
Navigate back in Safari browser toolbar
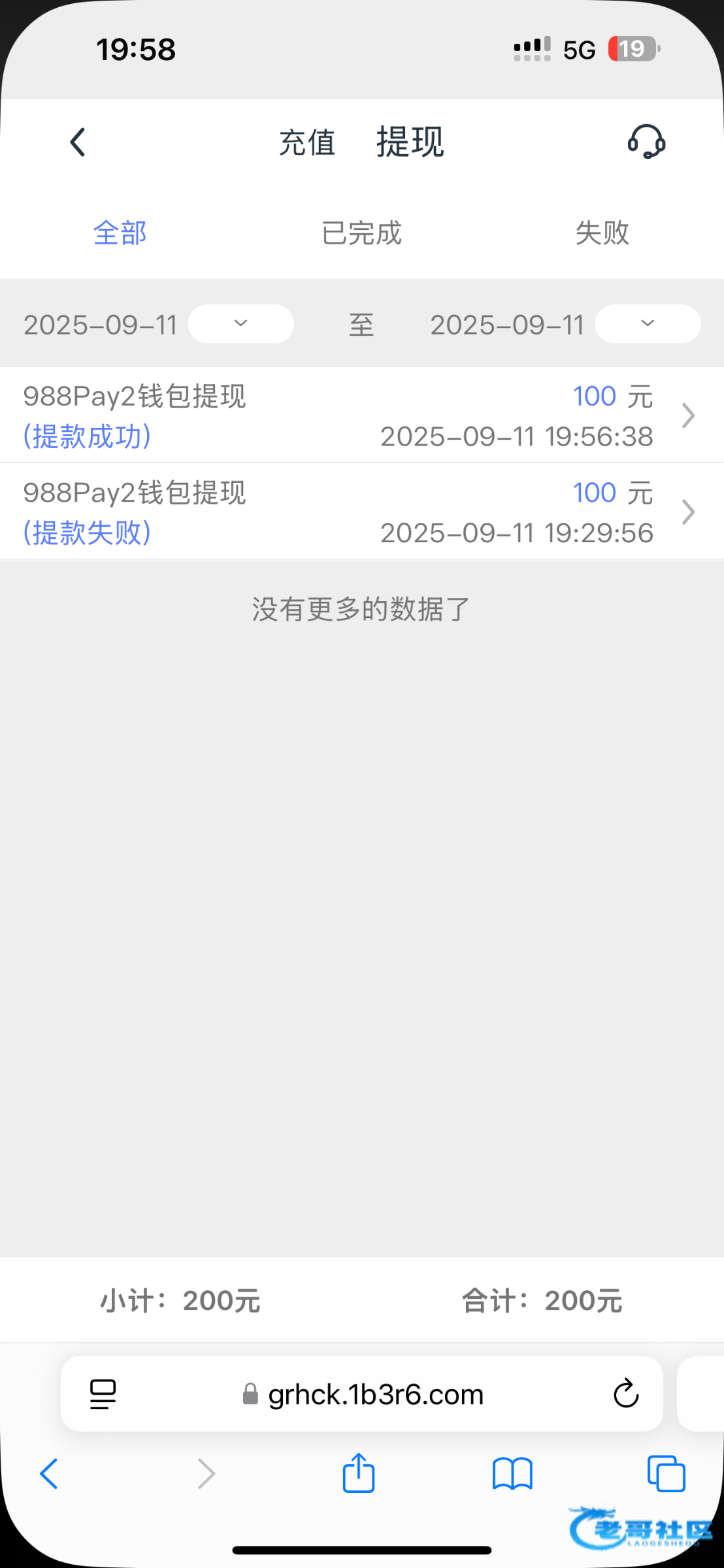click(x=50, y=1475)
